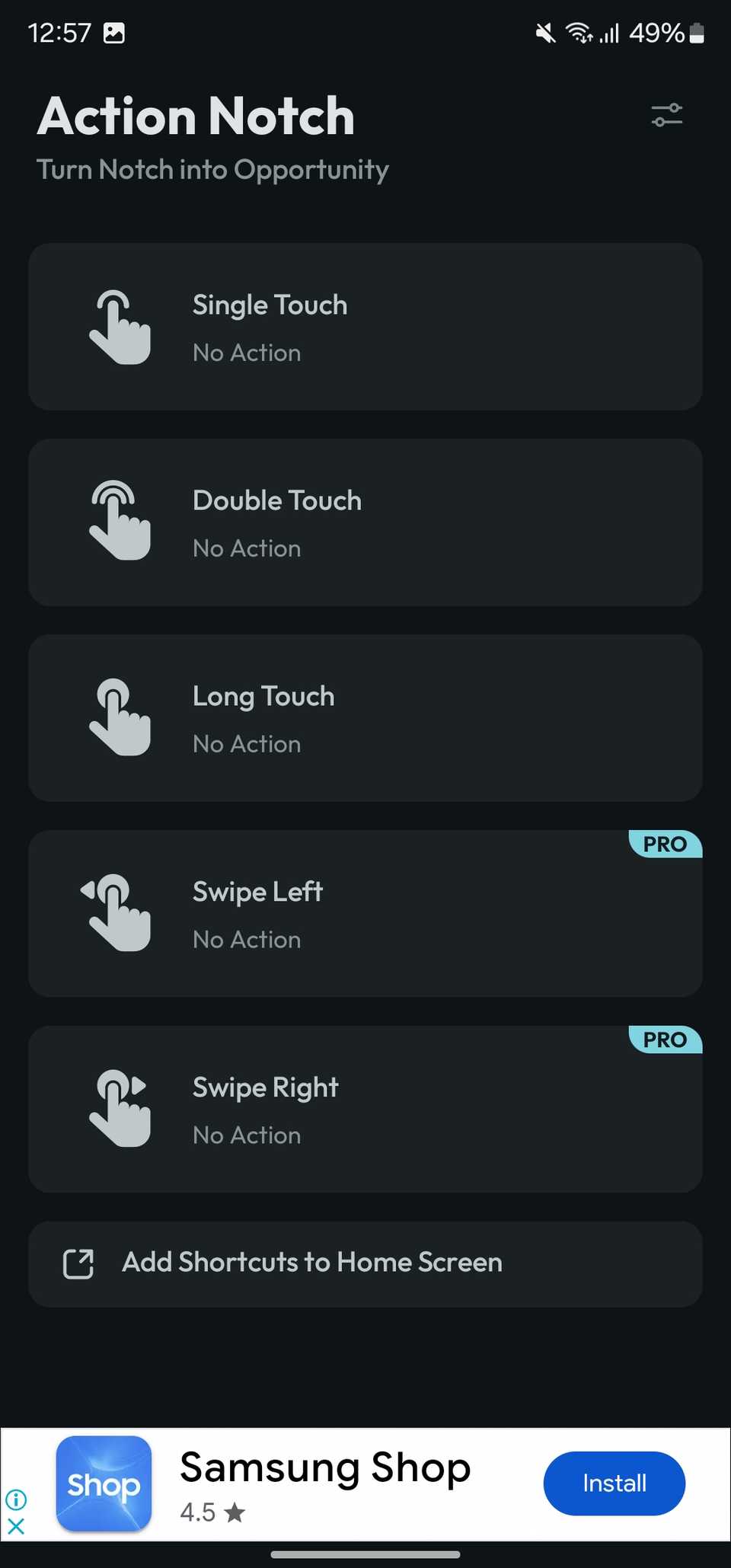Open the ad info icon
Screen dimensions: 731x1568
click(x=16, y=1499)
